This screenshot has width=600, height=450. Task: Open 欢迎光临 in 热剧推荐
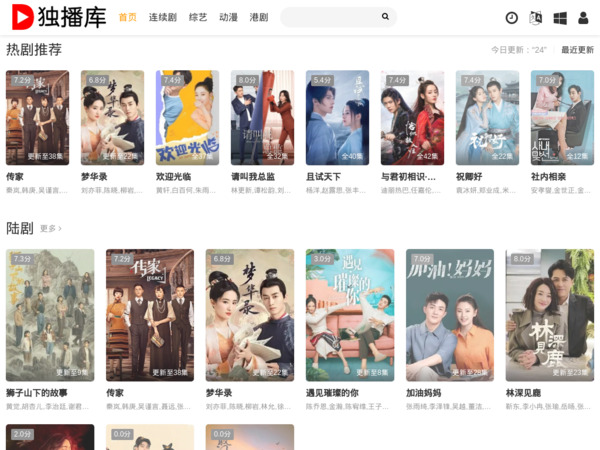(187, 117)
